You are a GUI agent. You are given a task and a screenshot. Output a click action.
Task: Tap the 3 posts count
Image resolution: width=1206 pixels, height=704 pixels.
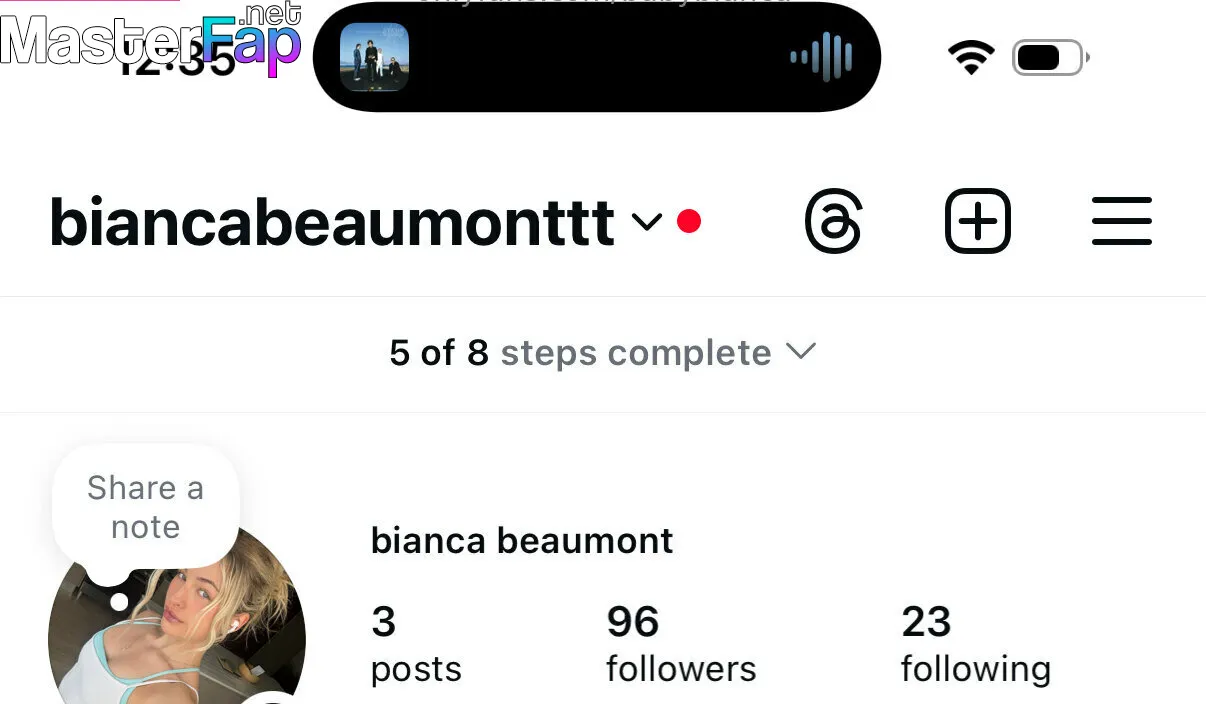click(x=415, y=644)
